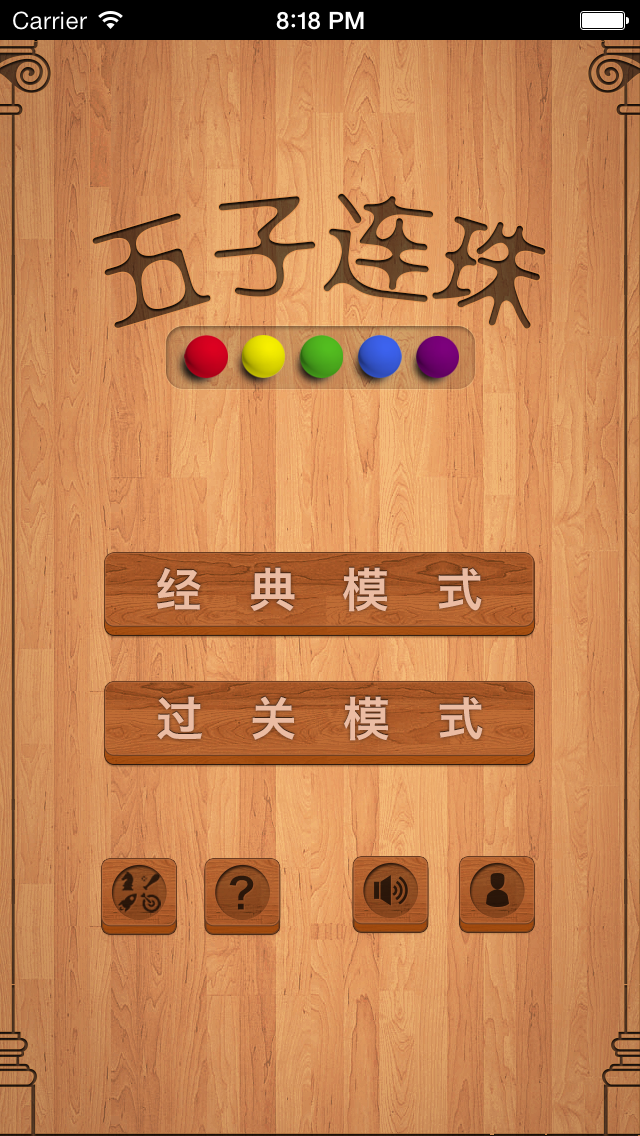The image size is (640, 1136).
Task: Toggle the sound speaker button
Action: (390, 891)
